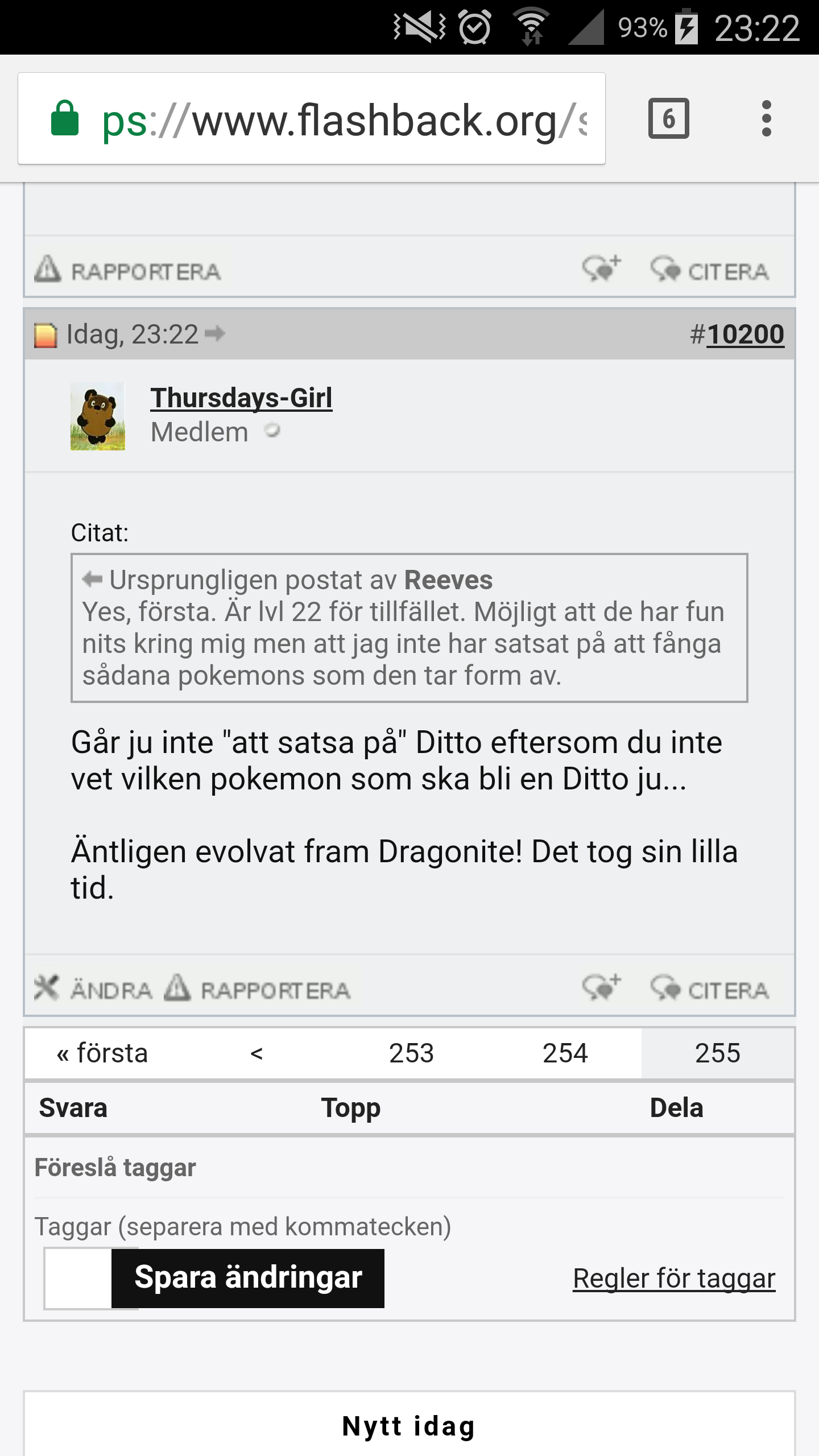Open the Chrome overflow menu
The image size is (819, 1456).
pyautogui.click(x=766, y=118)
